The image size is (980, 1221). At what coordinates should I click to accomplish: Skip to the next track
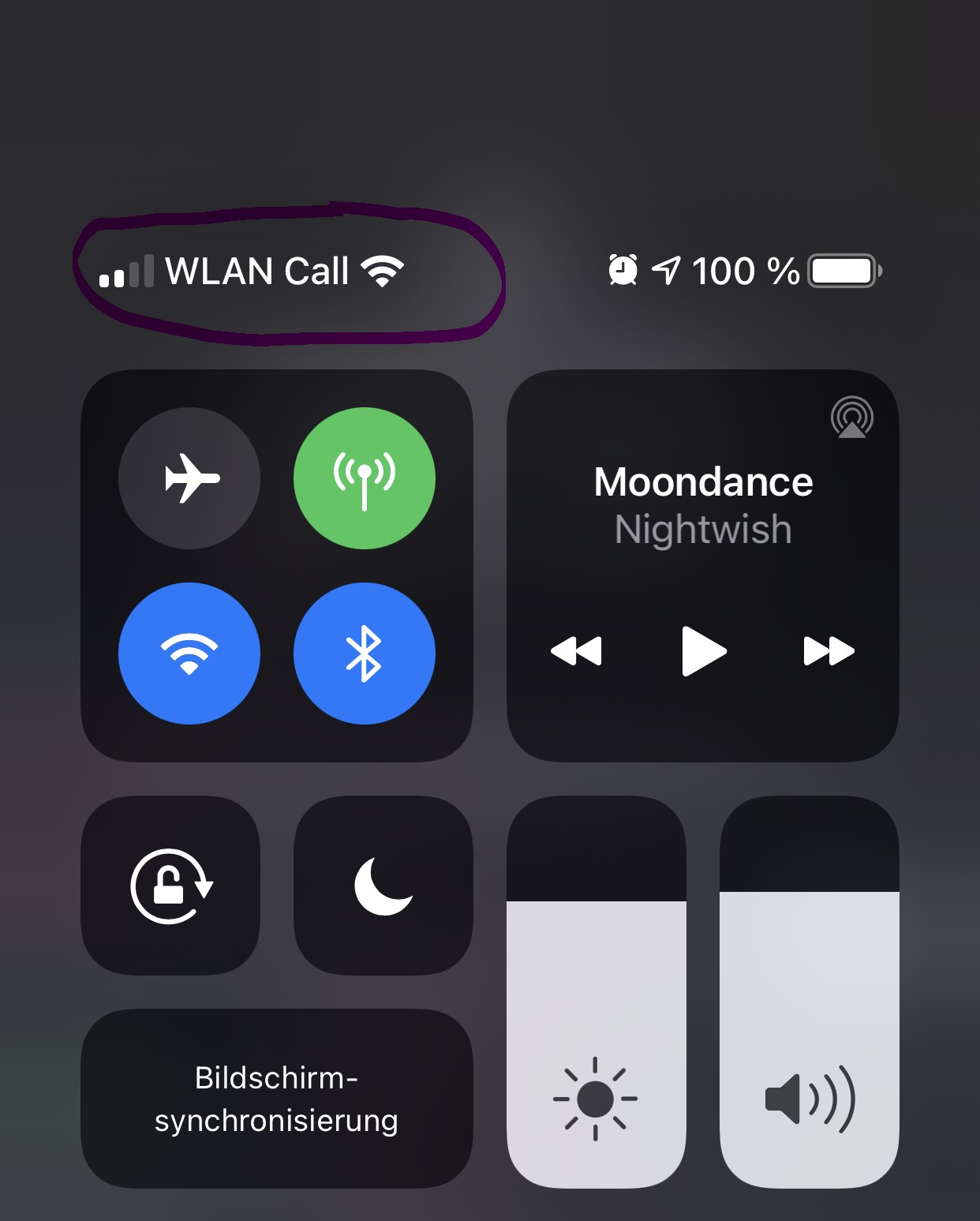(829, 651)
